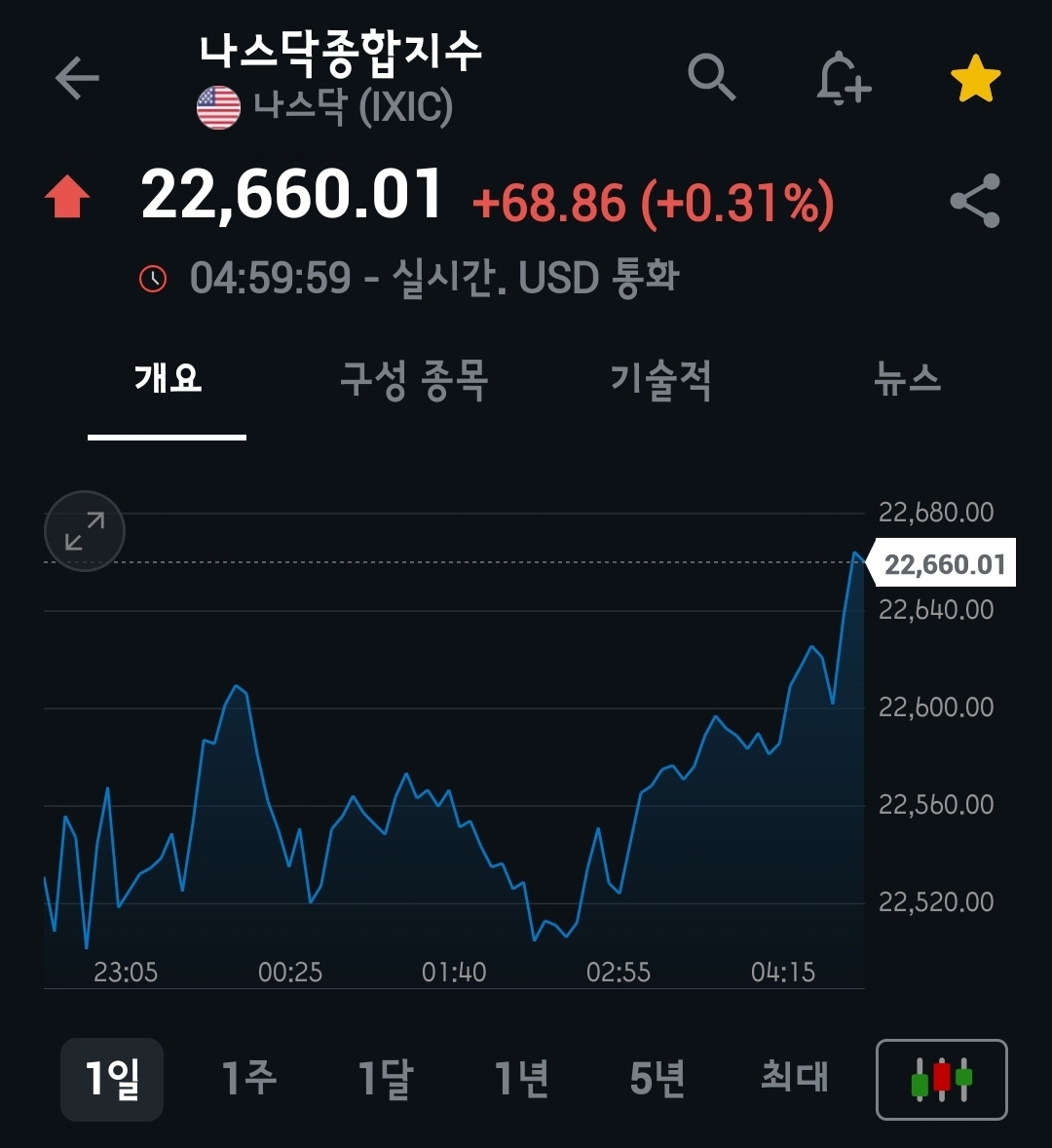Show the 1달 chart period
This screenshot has width=1052, height=1148.
385,1079
